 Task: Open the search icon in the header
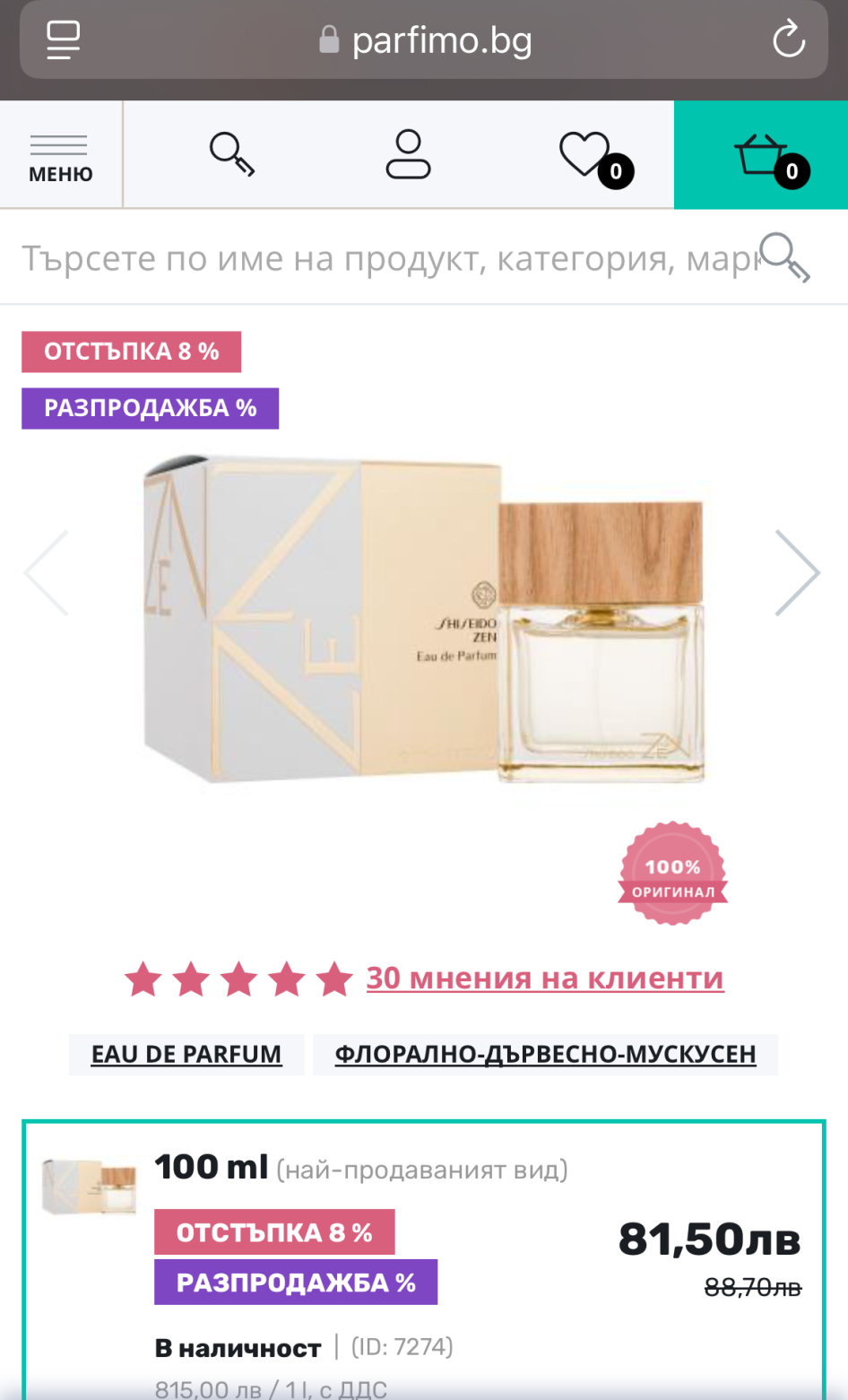coord(232,154)
